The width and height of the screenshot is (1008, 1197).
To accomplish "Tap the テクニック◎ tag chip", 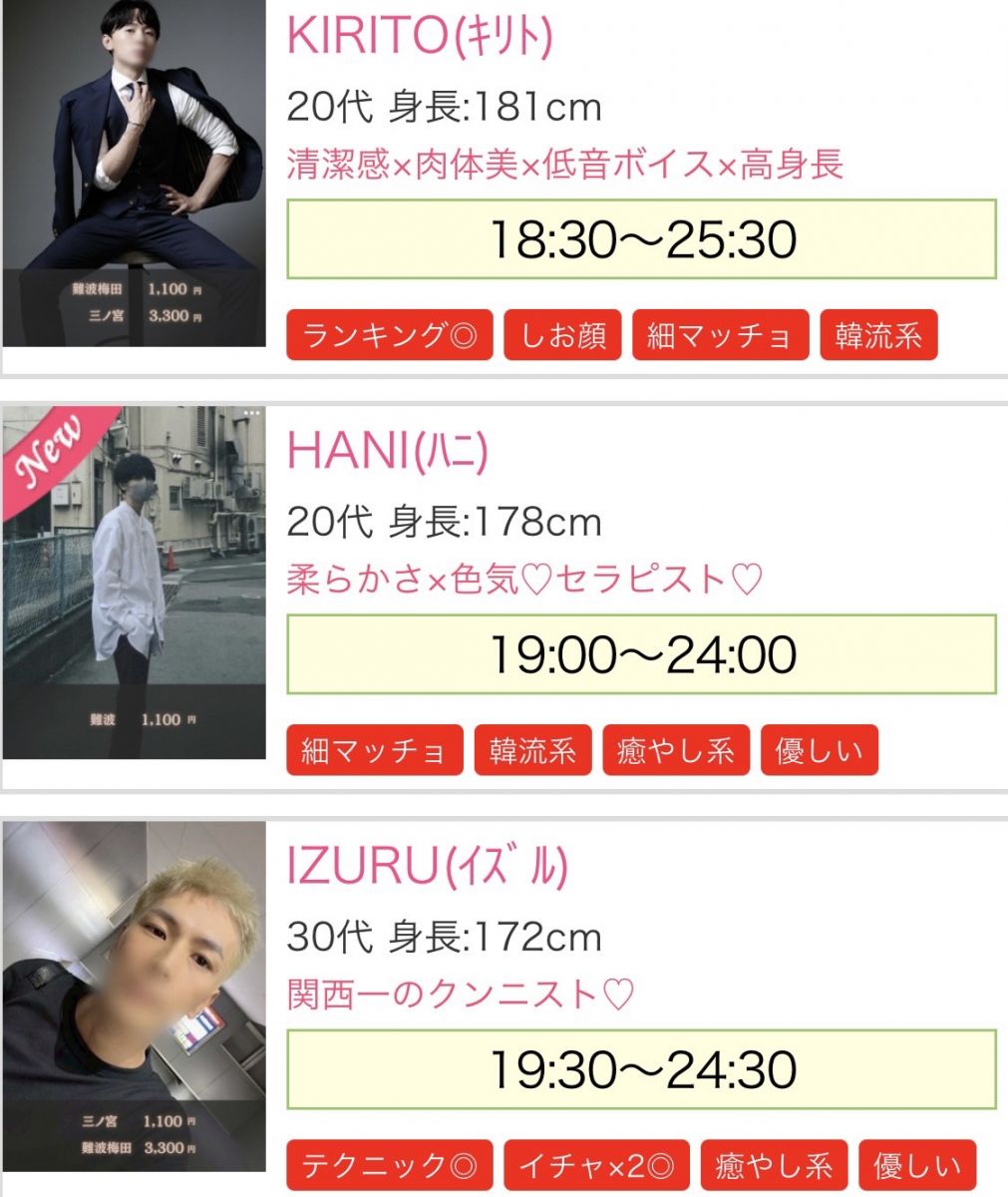I will (389, 1165).
